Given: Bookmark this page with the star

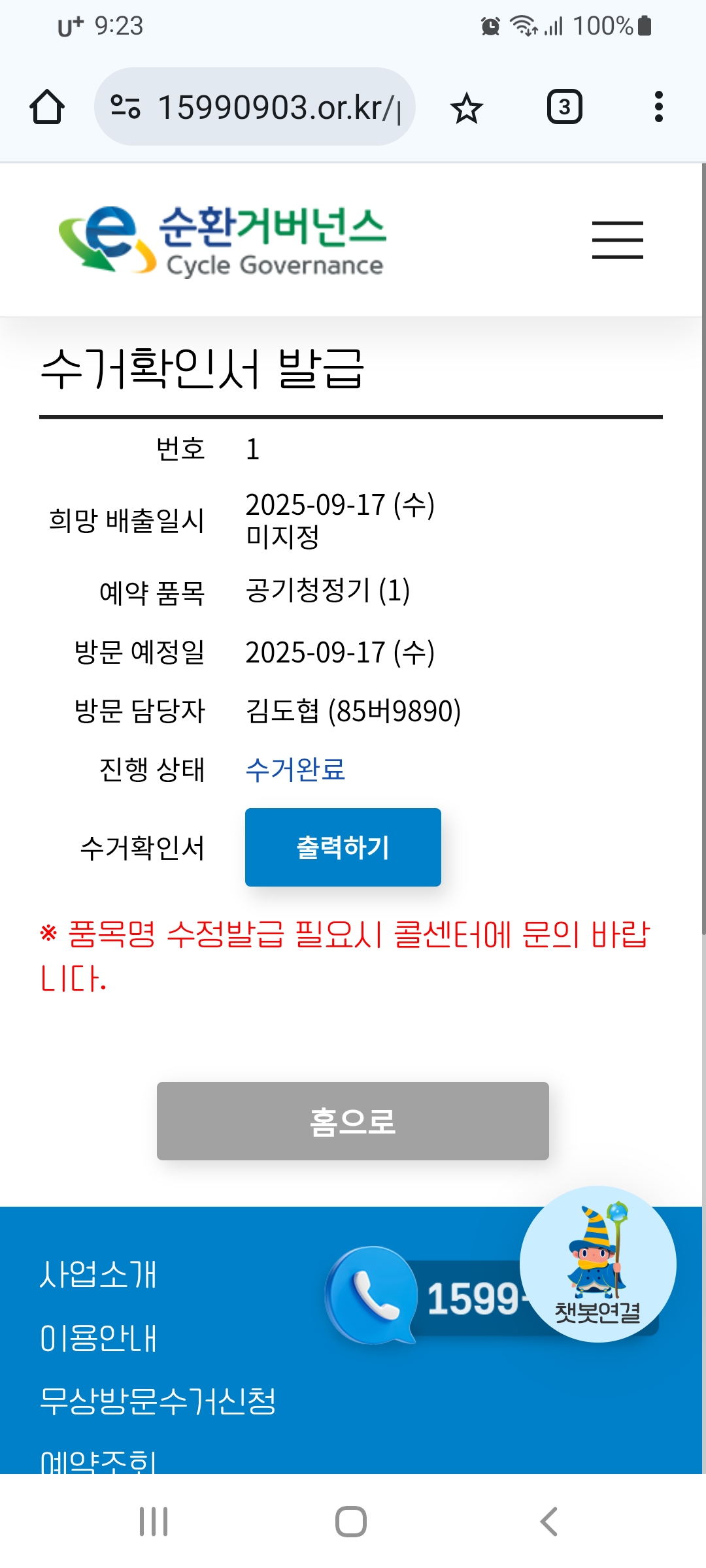Looking at the screenshot, I should tap(466, 107).
